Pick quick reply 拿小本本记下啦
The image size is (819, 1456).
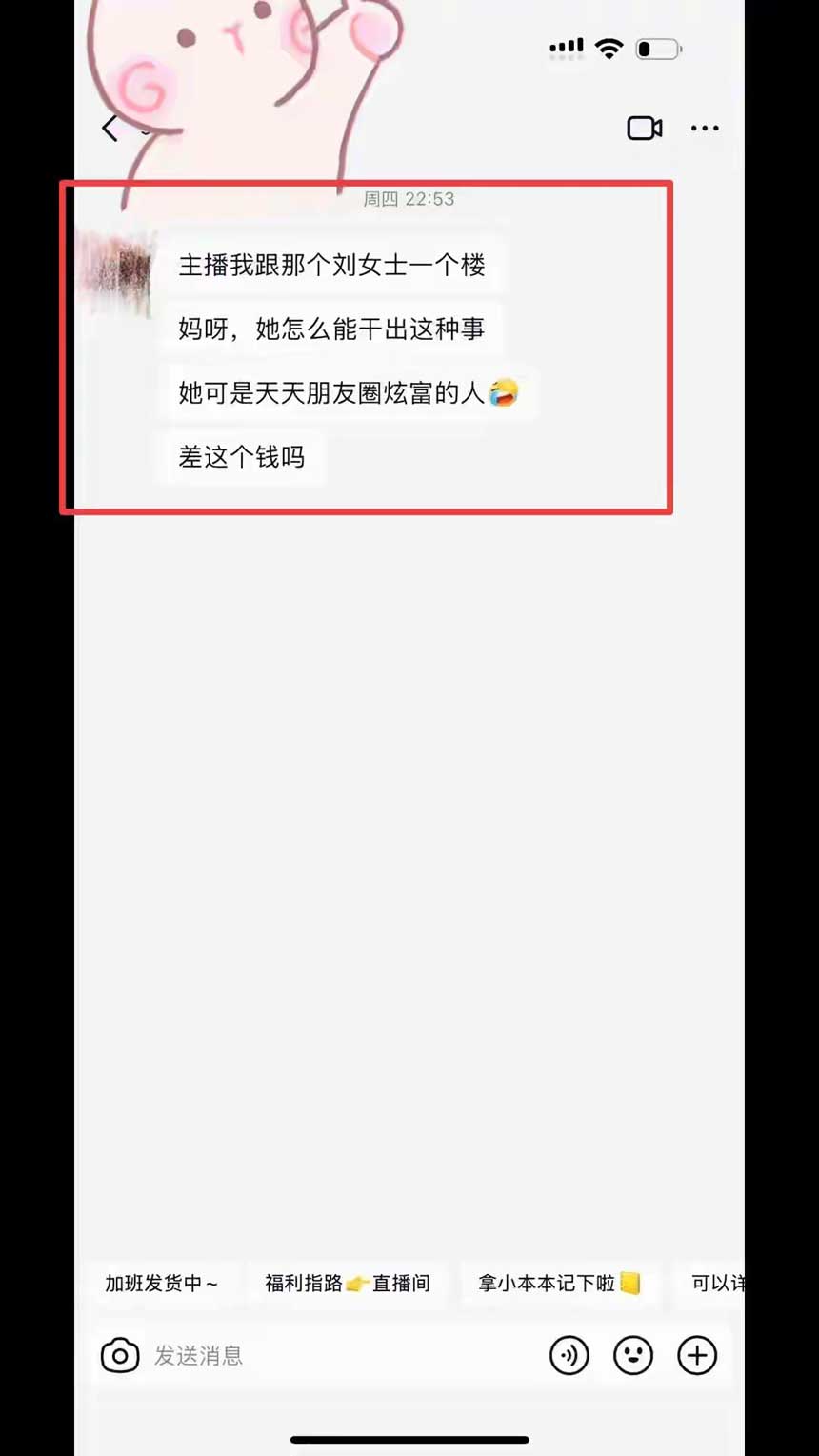tap(559, 1284)
